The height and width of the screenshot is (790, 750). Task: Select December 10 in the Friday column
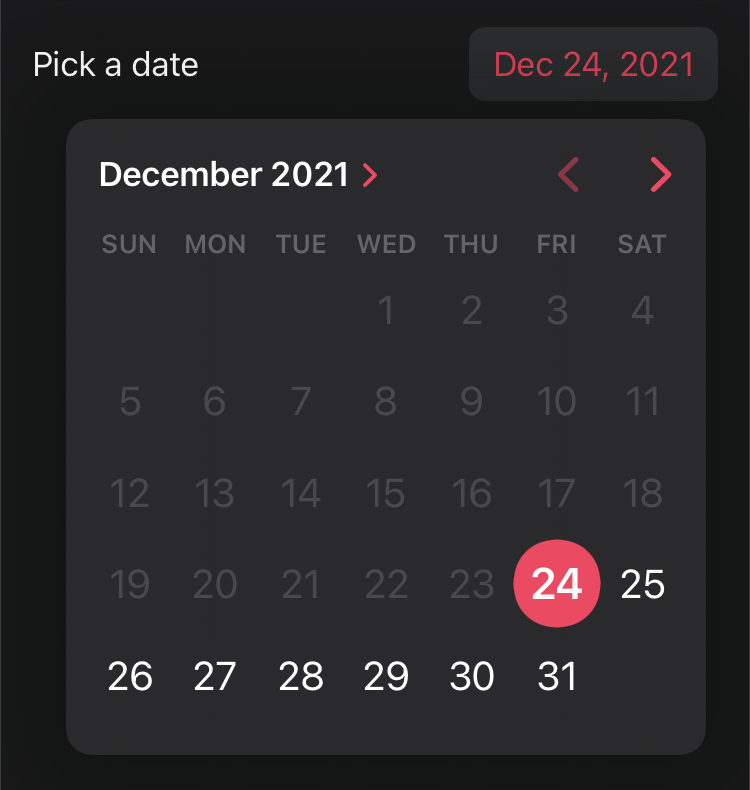[x=557, y=402]
